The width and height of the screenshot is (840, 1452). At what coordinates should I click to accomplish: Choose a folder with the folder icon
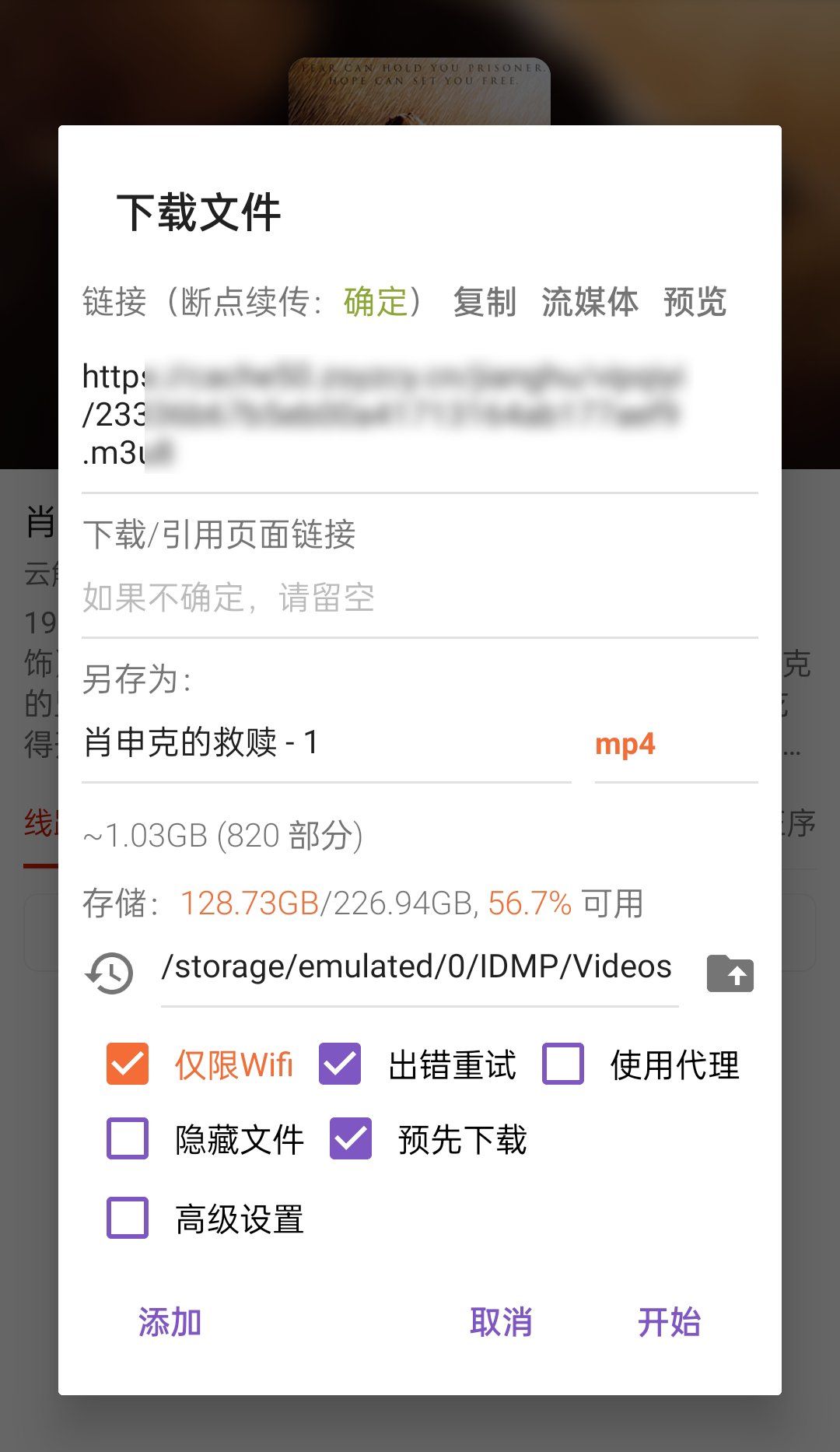point(730,973)
